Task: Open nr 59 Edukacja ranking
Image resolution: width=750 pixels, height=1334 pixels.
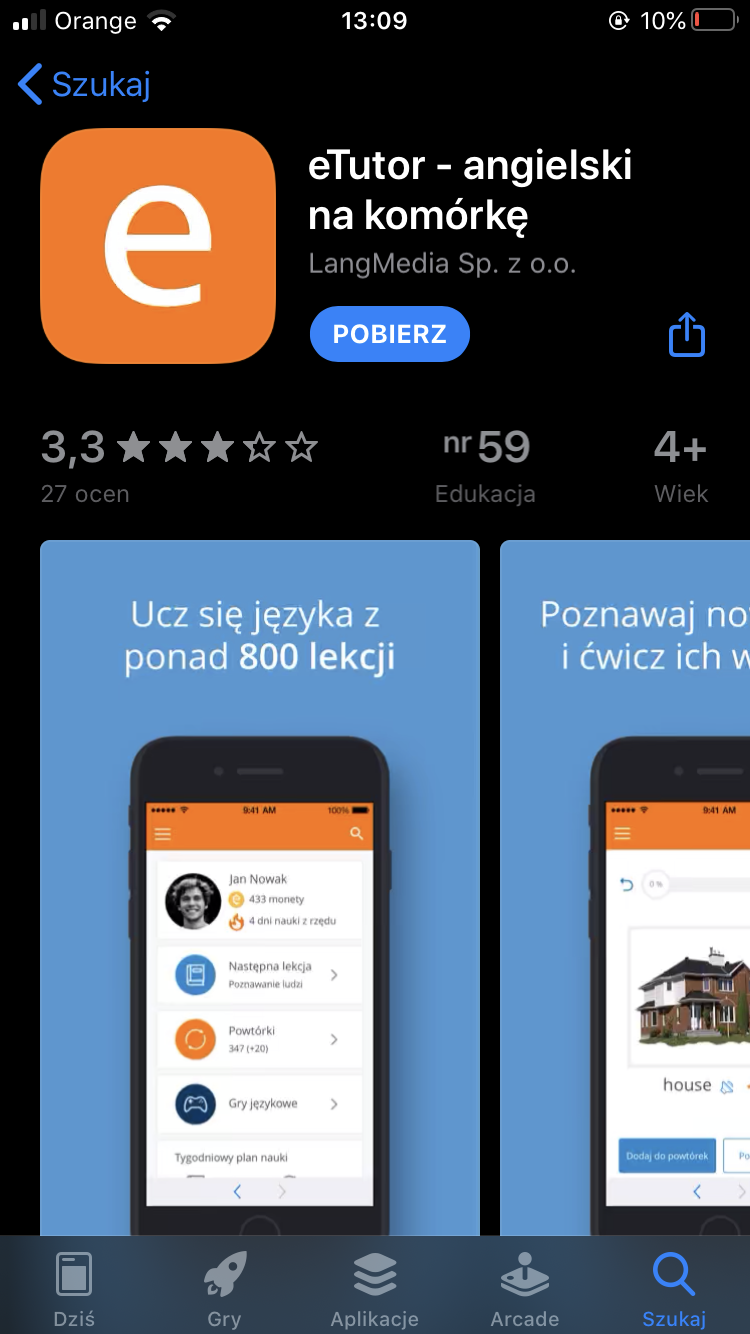Action: click(485, 464)
